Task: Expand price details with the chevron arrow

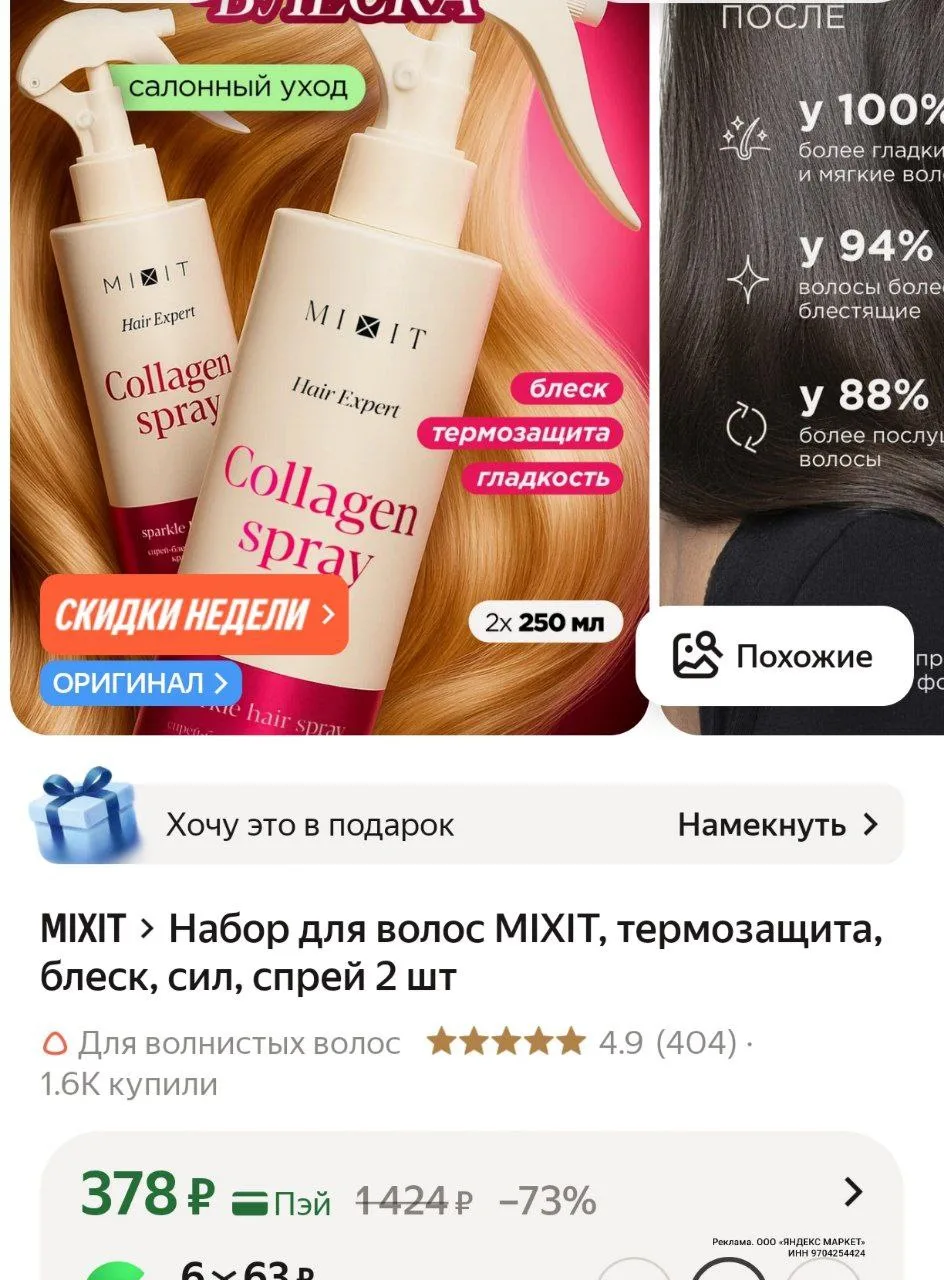Action: (x=852, y=1192)
